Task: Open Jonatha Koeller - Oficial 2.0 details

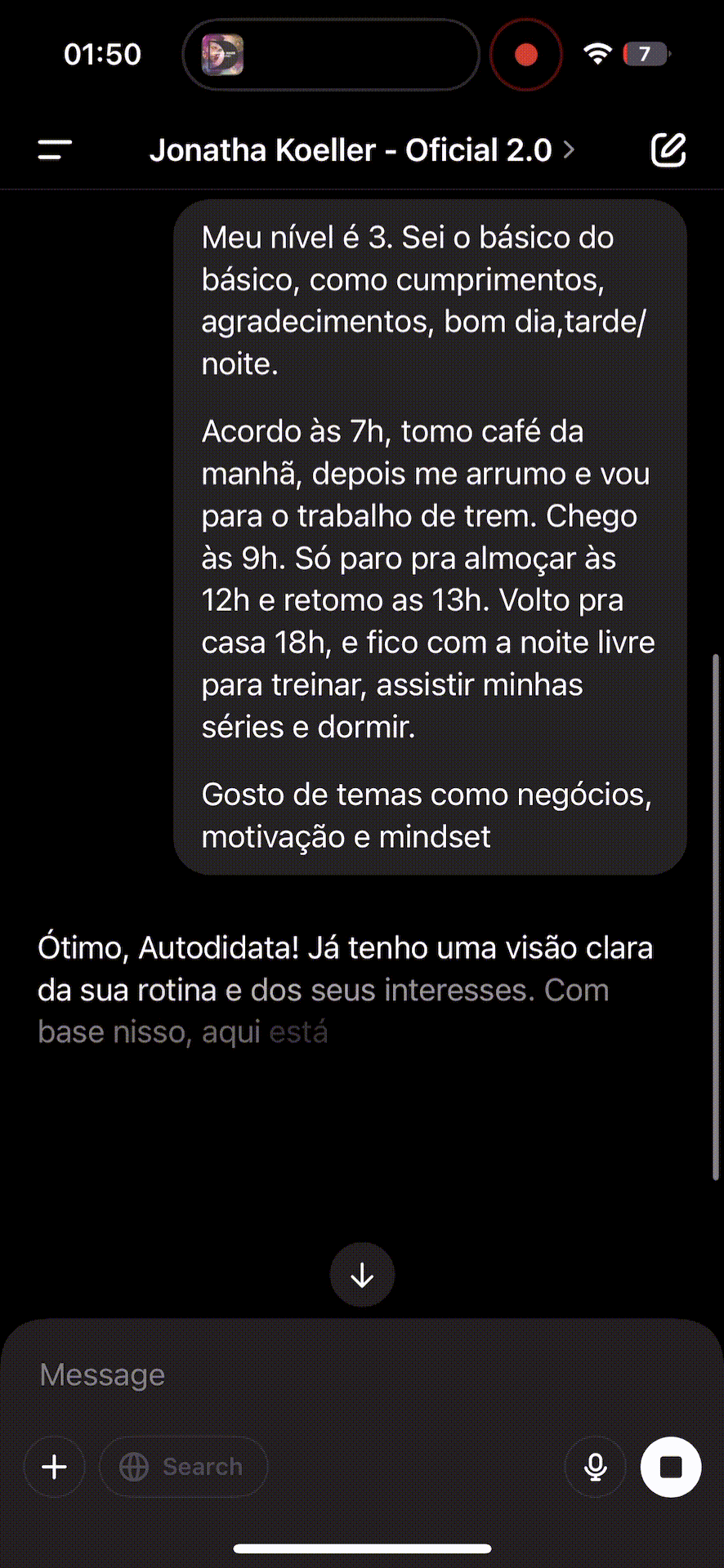Action: (x=362, y=150)
